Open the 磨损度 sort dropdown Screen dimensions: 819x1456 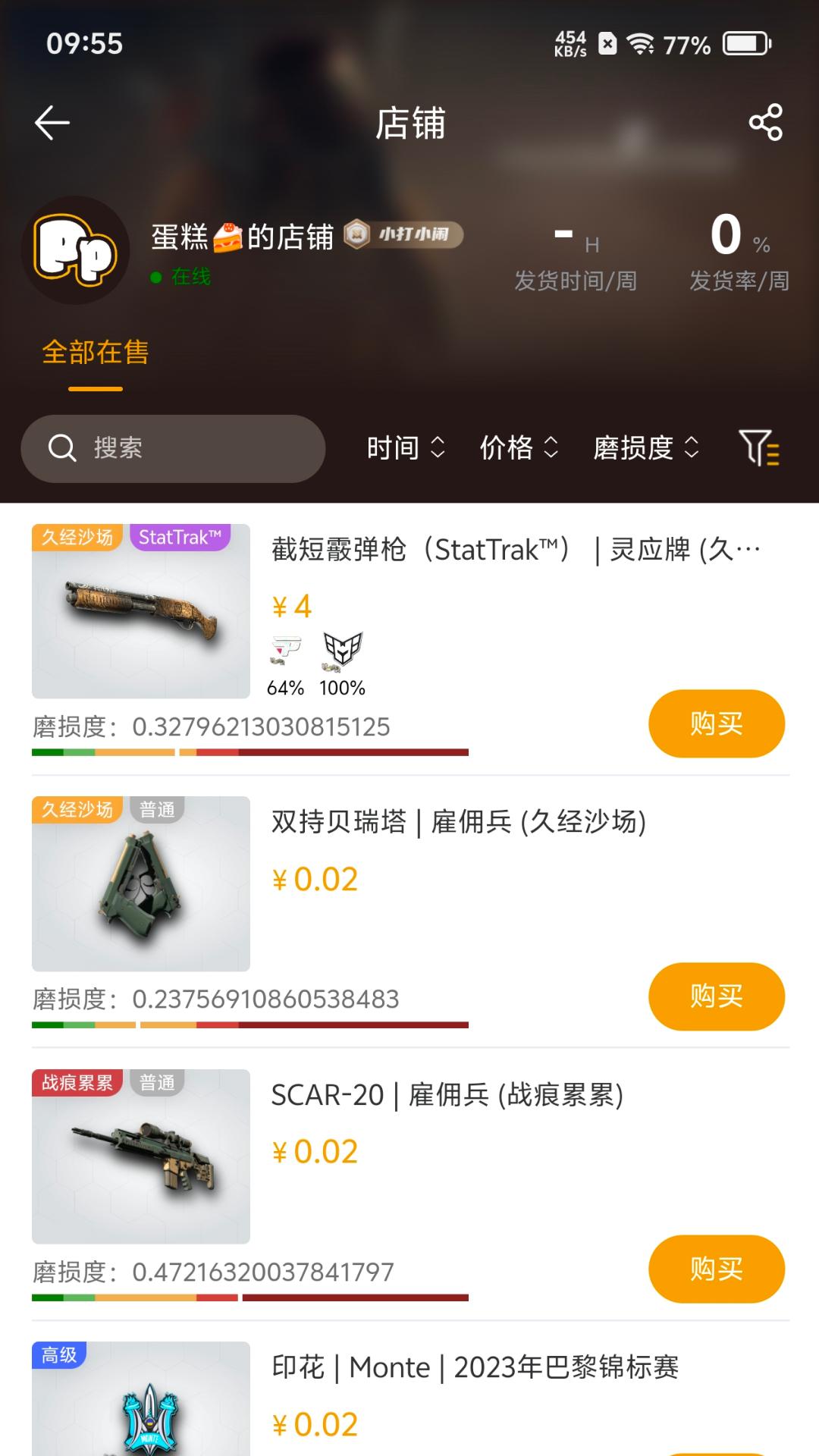point(644,448)
